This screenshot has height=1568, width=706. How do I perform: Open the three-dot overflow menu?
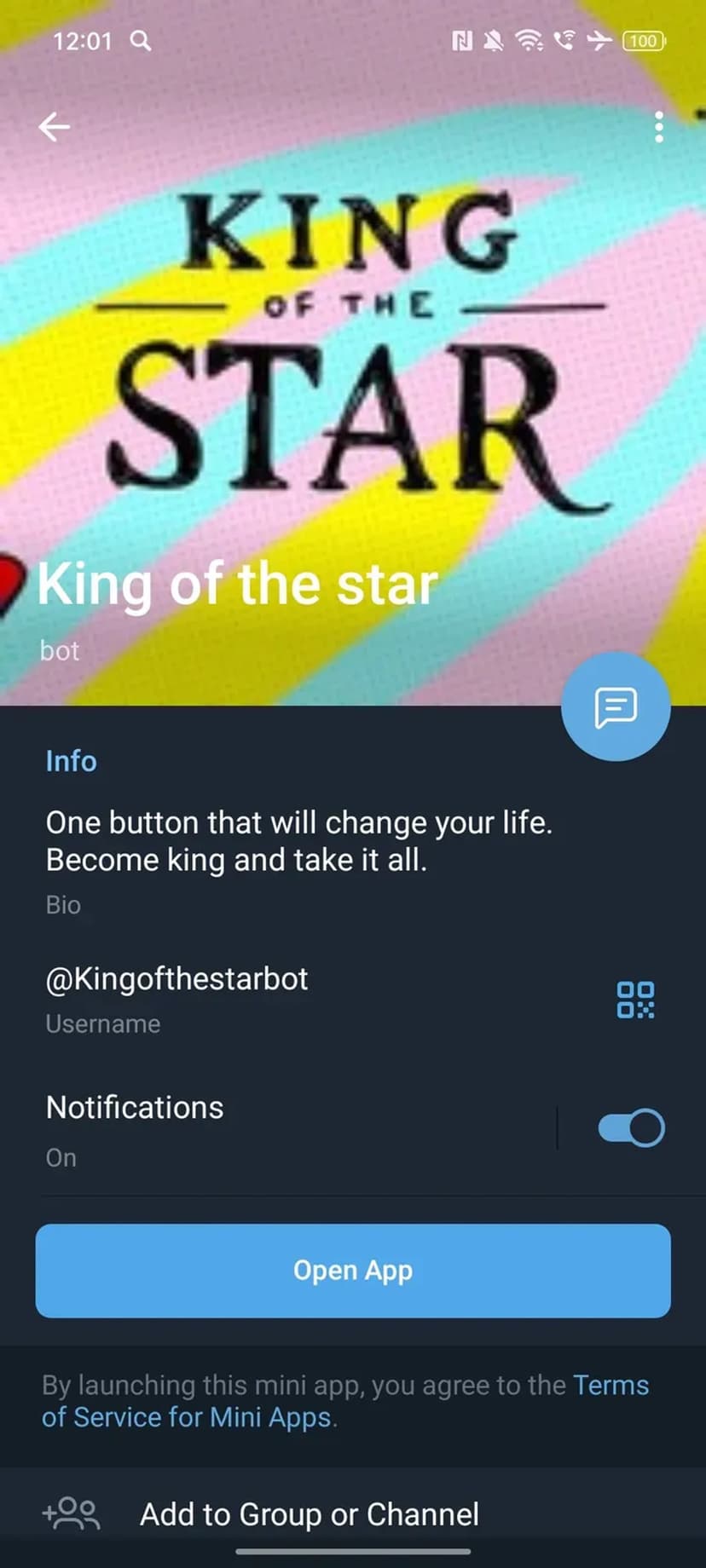pos(658,127)
